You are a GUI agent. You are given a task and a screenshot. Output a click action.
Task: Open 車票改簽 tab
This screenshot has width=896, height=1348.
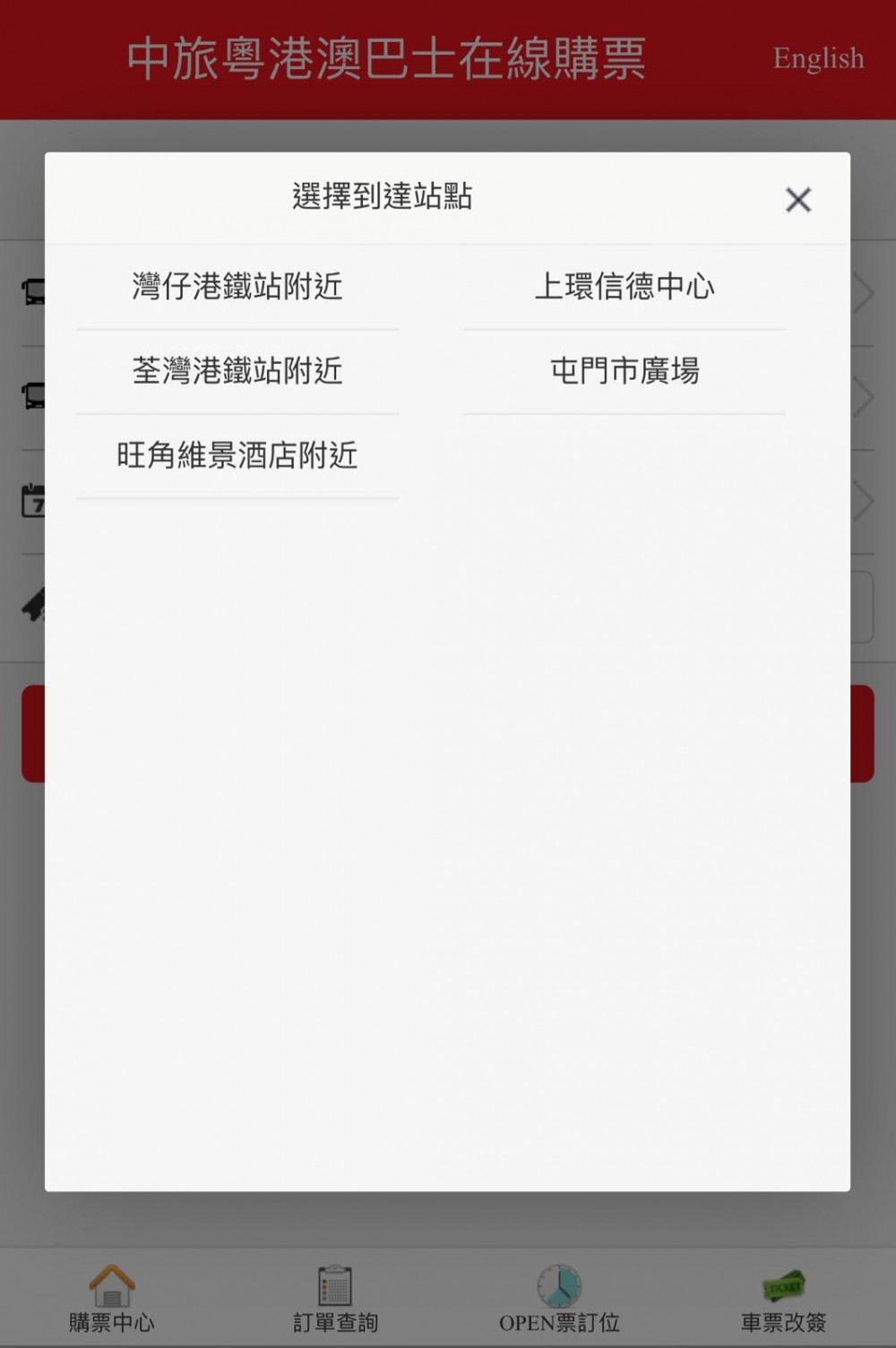[x=784, y=1299]
